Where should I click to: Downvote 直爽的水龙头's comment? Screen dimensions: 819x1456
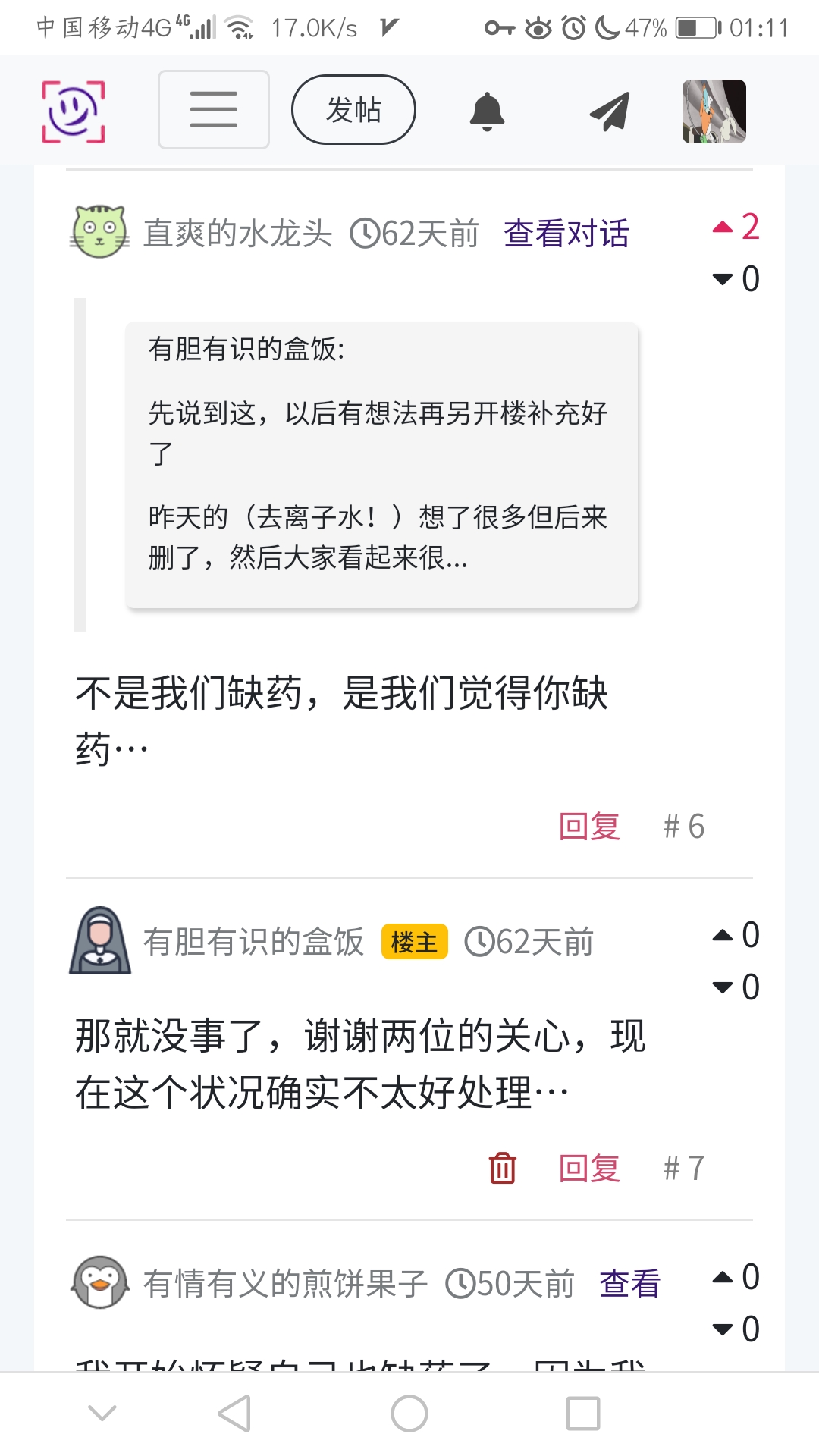coord(723,279)
